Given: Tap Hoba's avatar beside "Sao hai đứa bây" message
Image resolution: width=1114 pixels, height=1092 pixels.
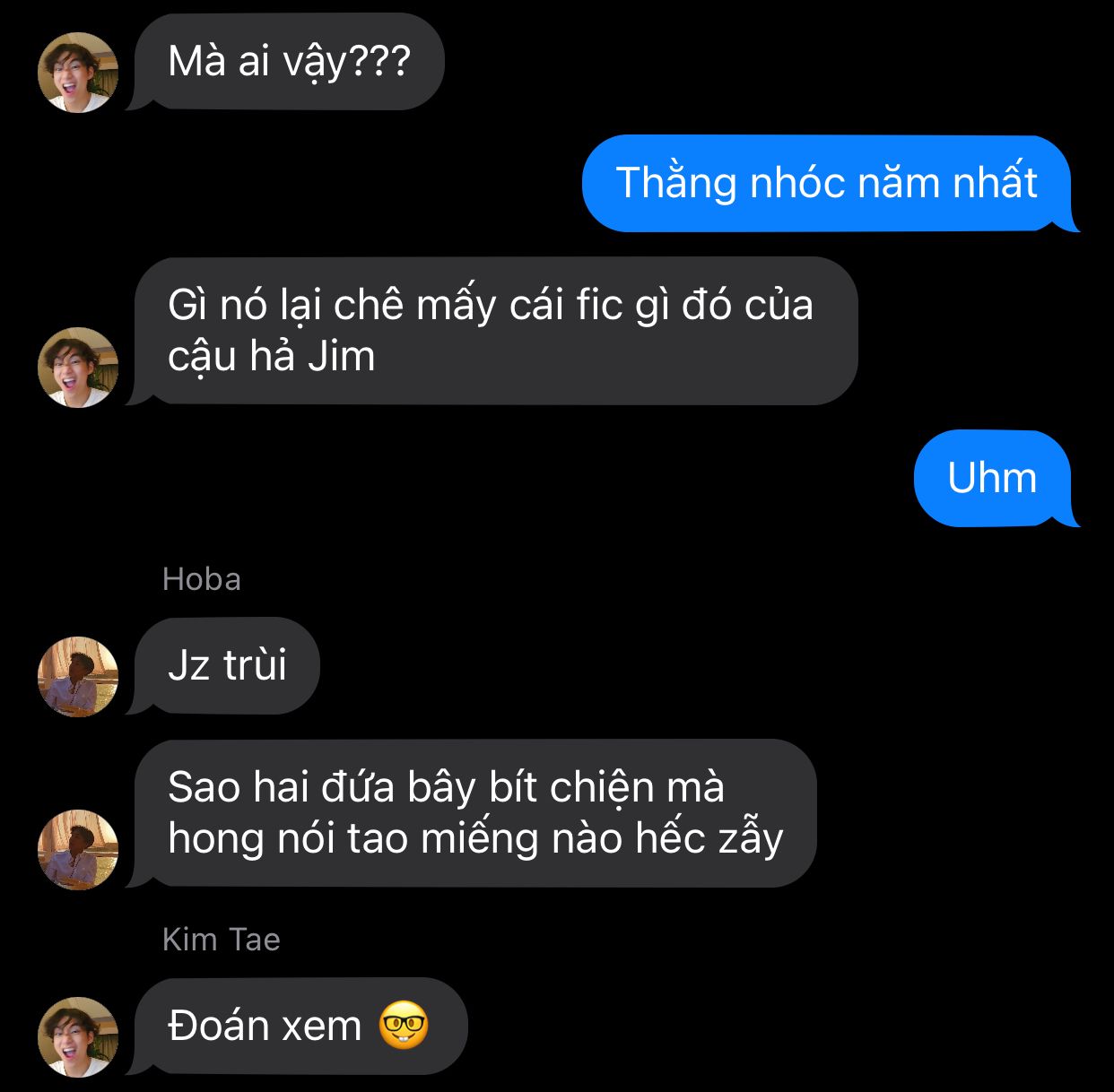Looking at the screenshot, I should click(78, 849).
